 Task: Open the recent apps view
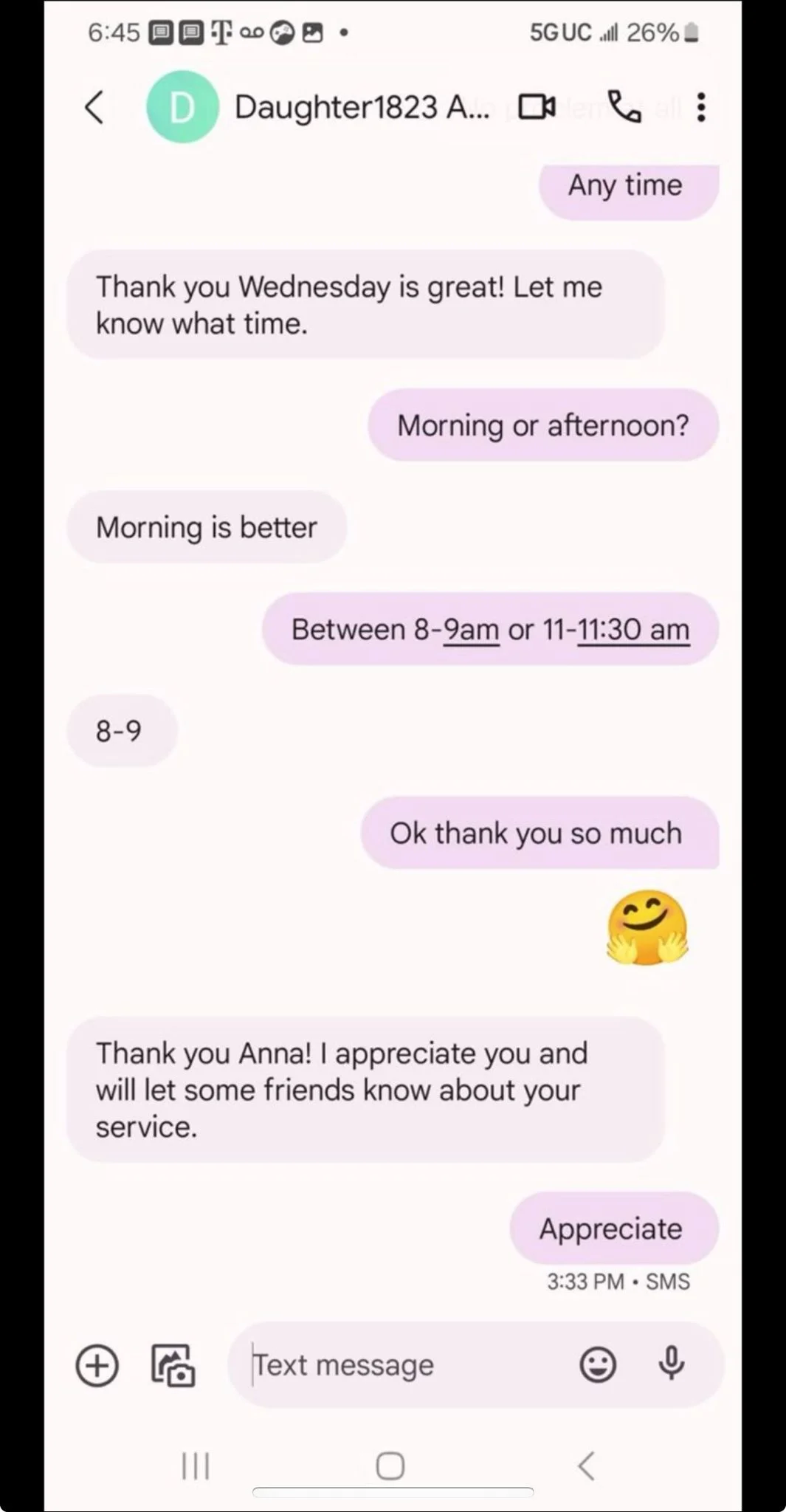click(x=196, y=1465)
